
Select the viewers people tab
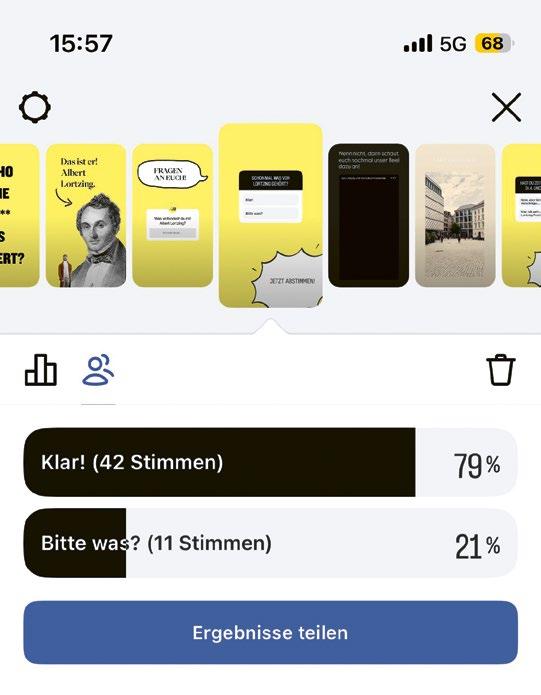pos(98,370)
